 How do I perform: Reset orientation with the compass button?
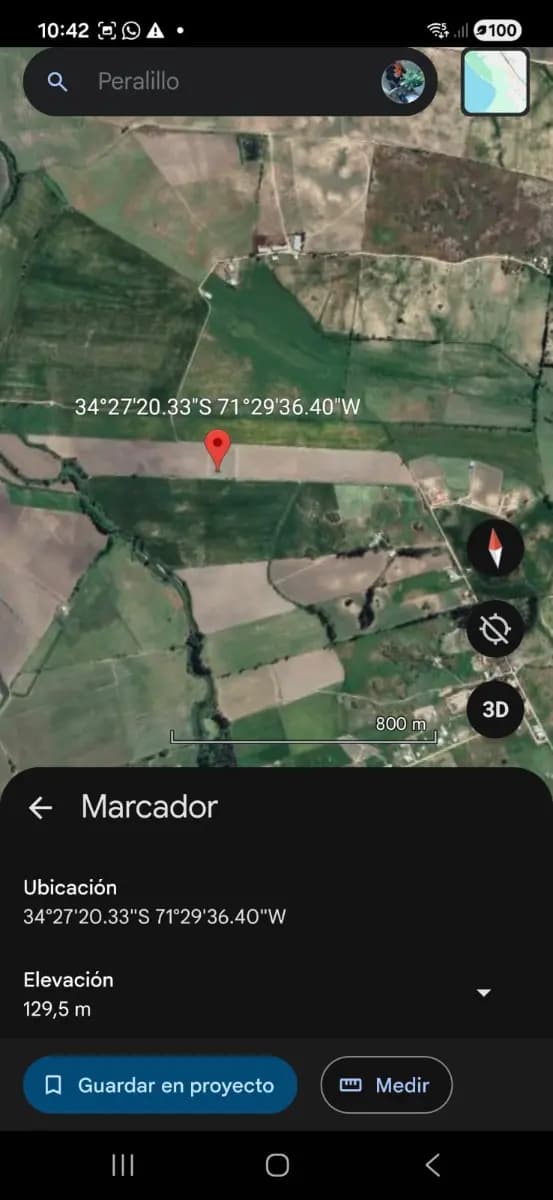[x=495, y=549]
